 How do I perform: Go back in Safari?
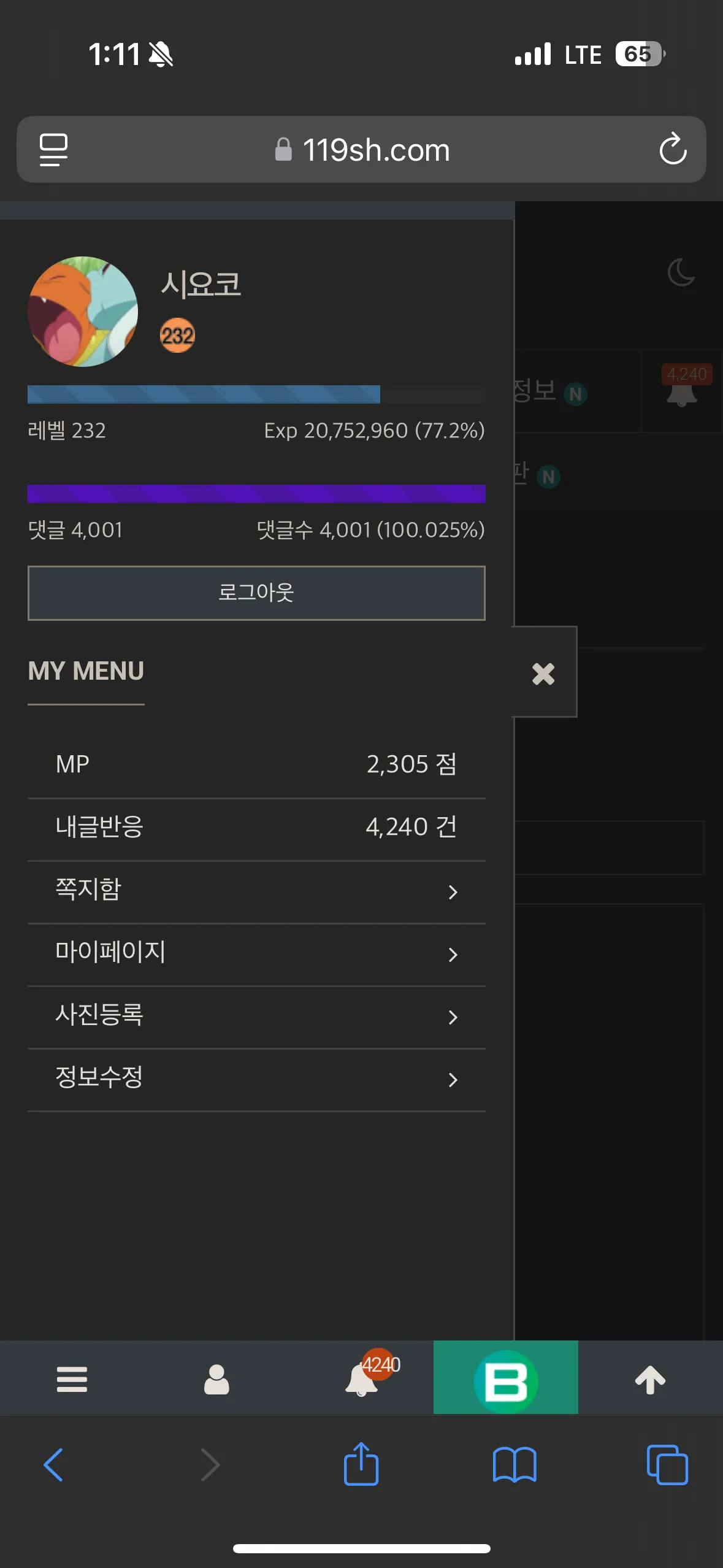pyautogui.click(x=53, y=1465)
